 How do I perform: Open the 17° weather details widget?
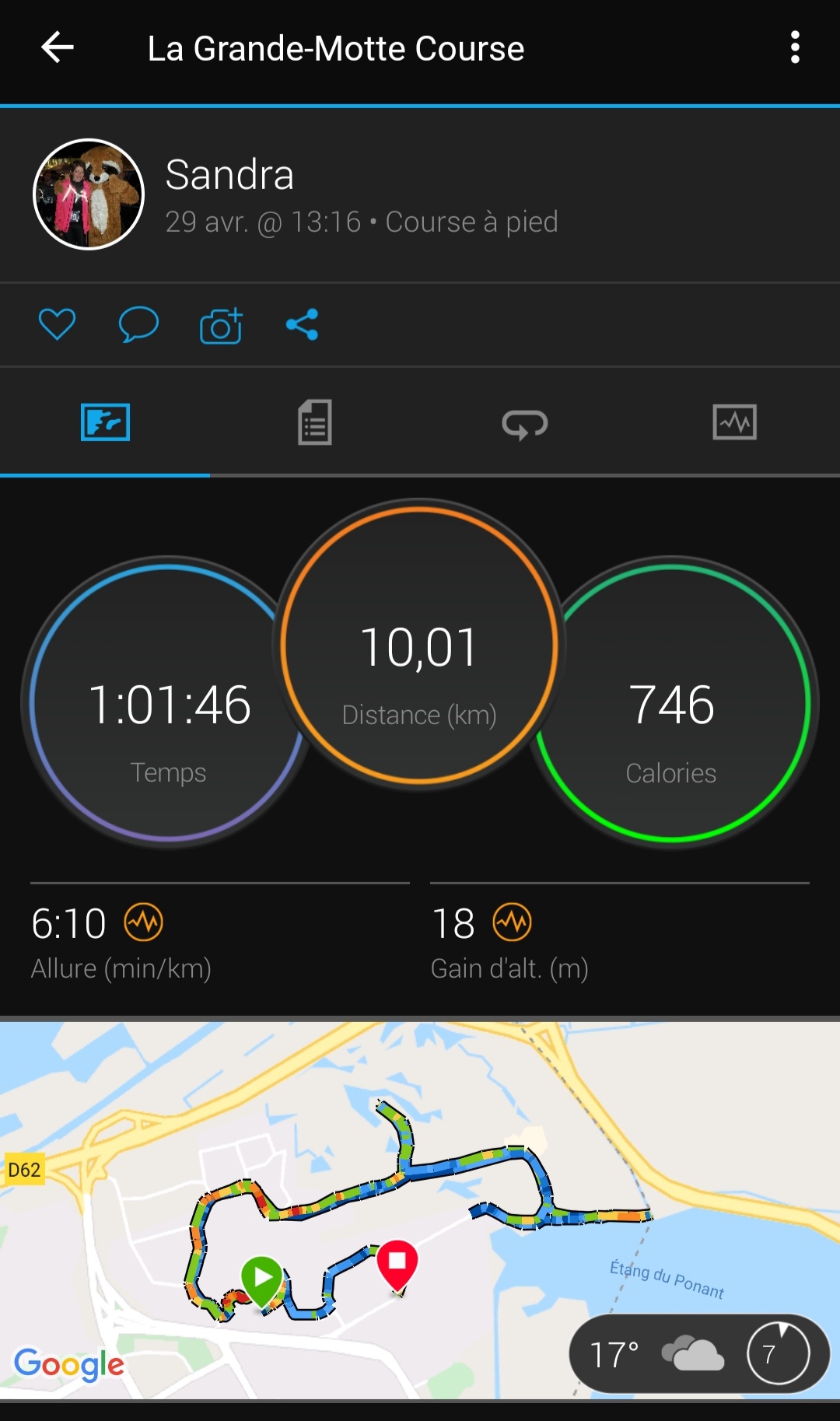pos(698,1354)
